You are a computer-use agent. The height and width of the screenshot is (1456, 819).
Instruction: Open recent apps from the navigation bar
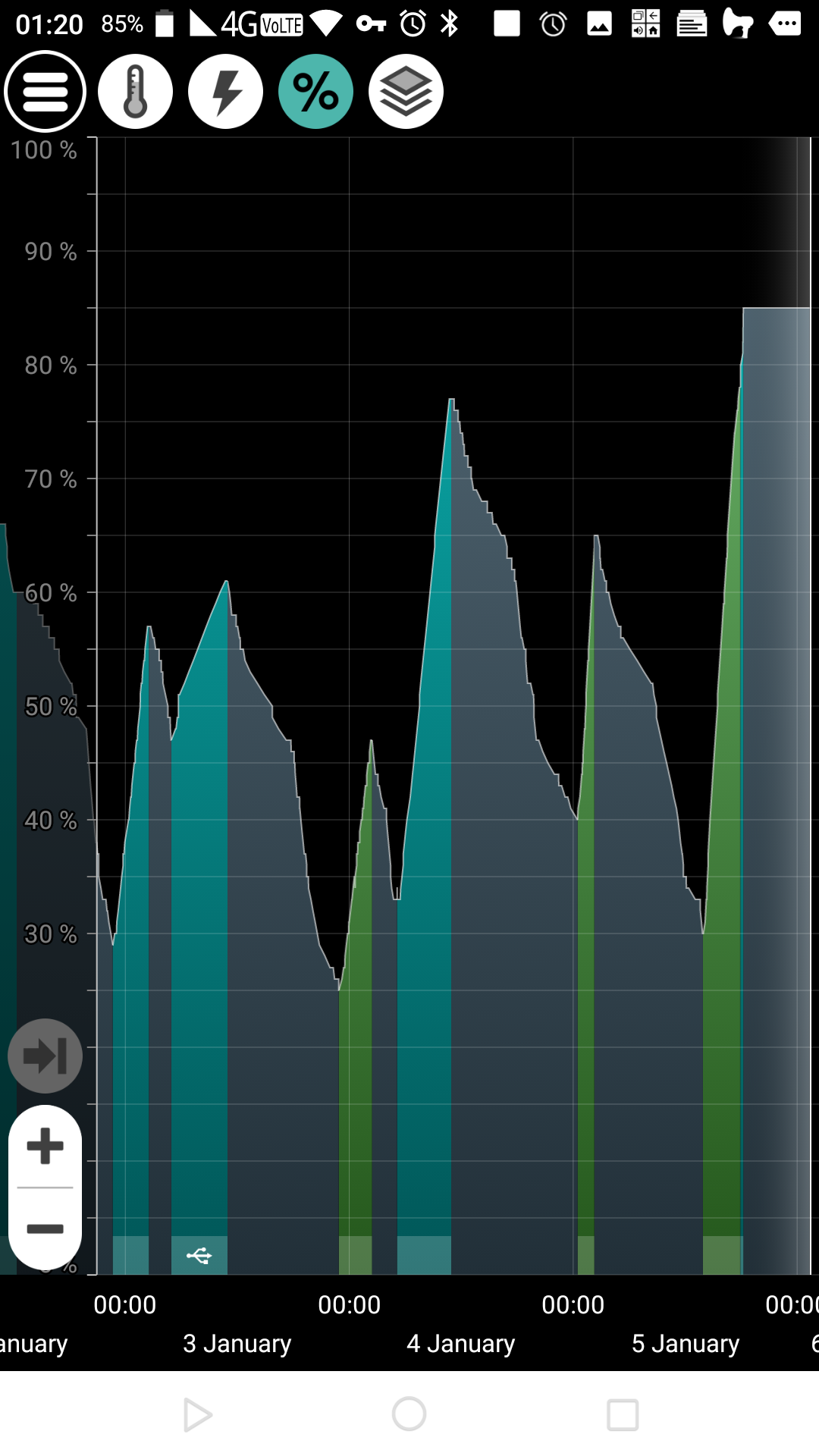(623, 1415)
